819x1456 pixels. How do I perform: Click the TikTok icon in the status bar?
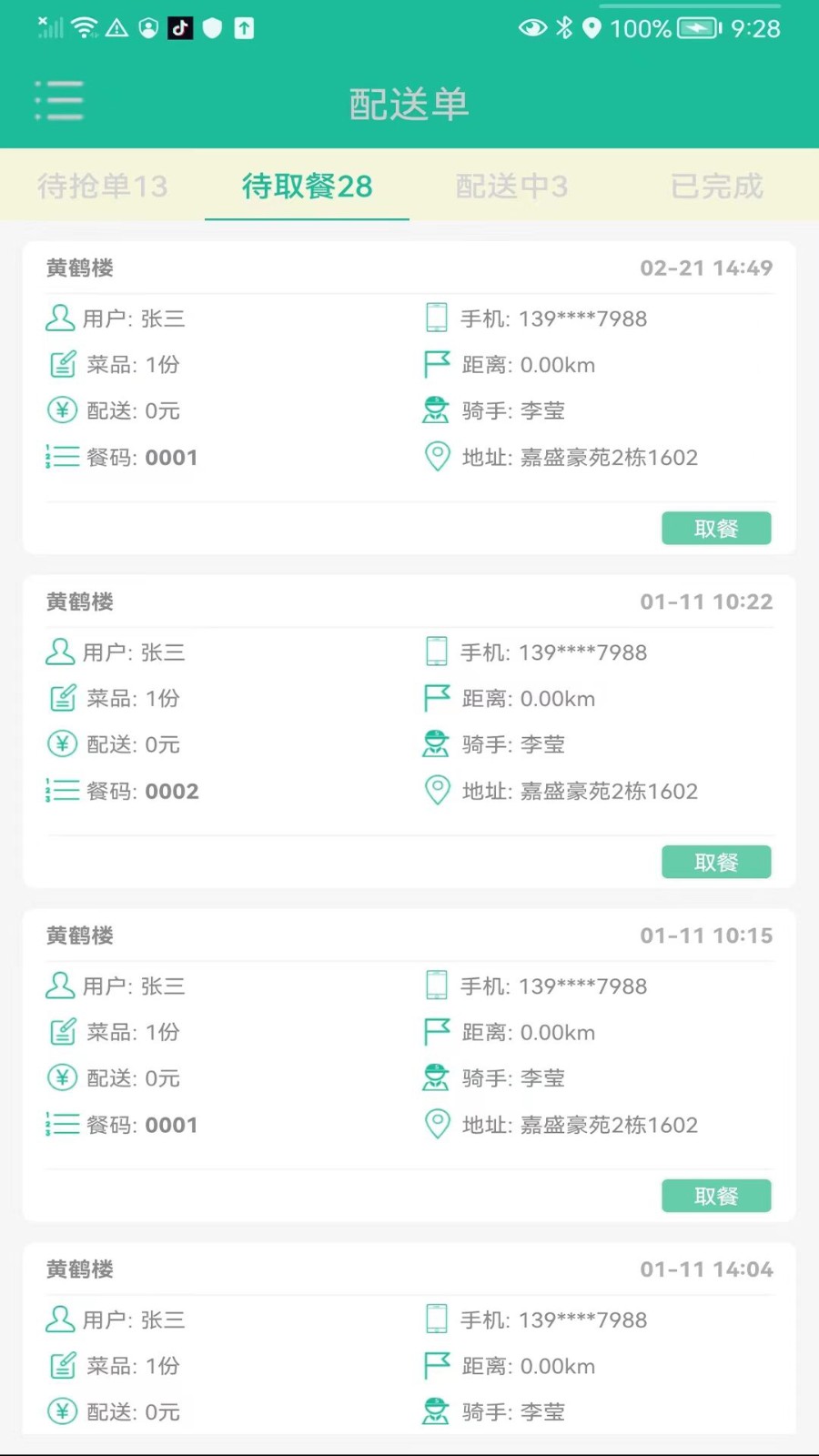pos(180,28)
